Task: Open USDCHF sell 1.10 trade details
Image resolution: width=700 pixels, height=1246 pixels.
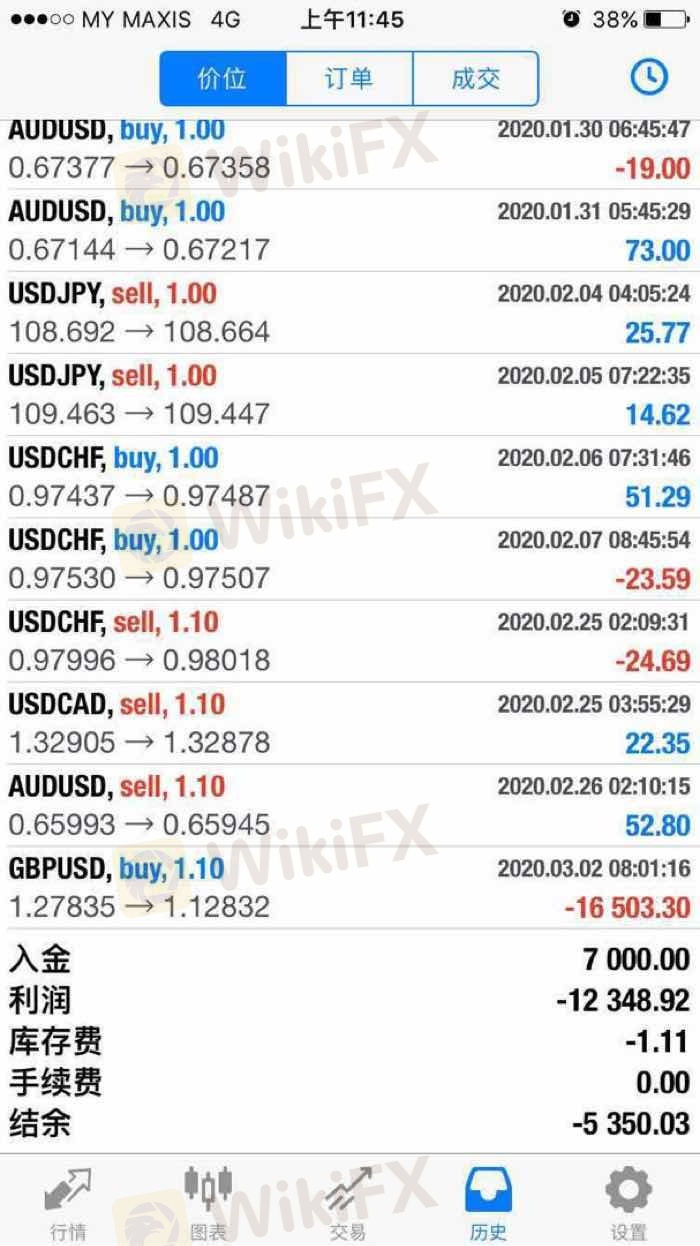Action: (350, 642)
